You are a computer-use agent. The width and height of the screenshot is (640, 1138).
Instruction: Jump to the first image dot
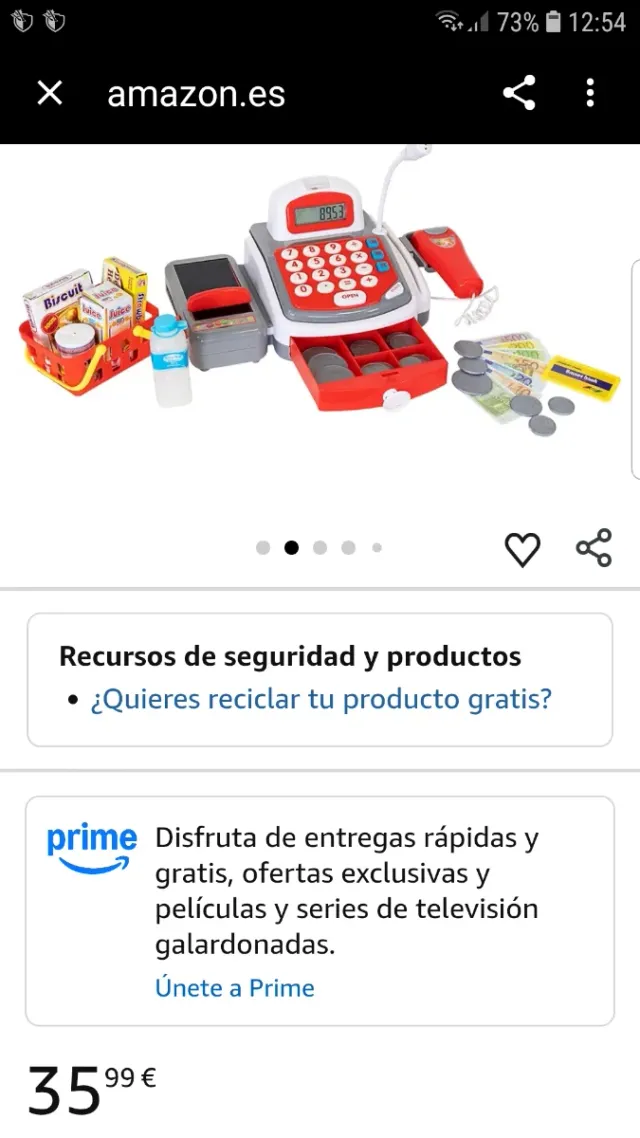[263, 548]
